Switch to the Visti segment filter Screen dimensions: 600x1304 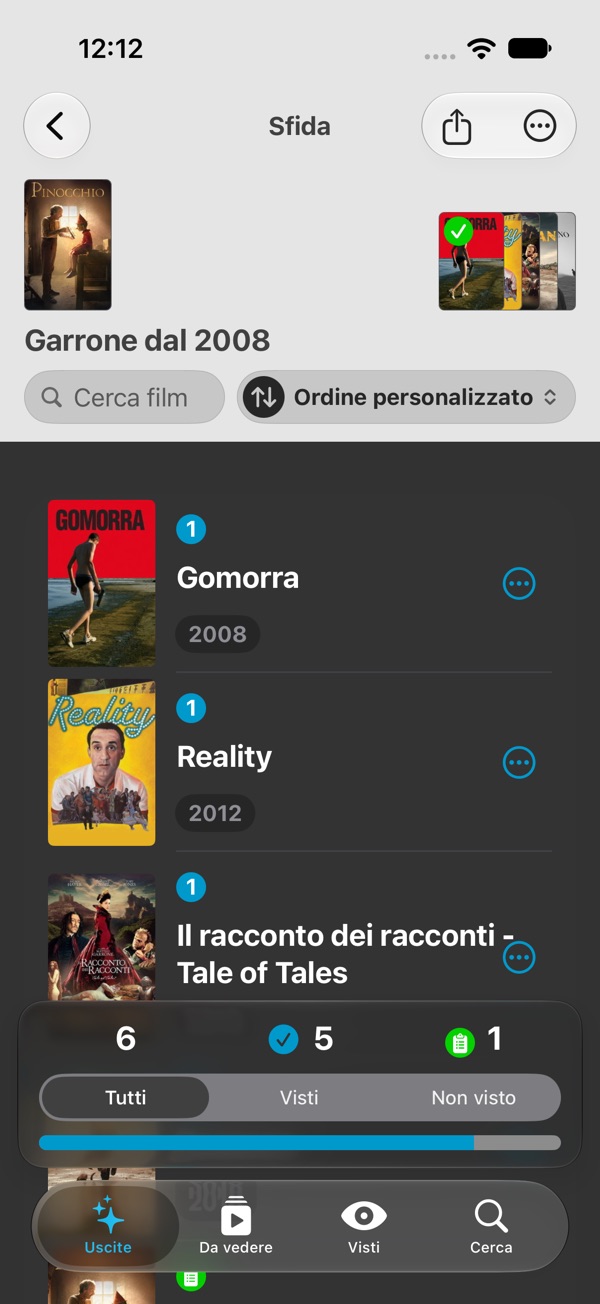coord(299,1097)
